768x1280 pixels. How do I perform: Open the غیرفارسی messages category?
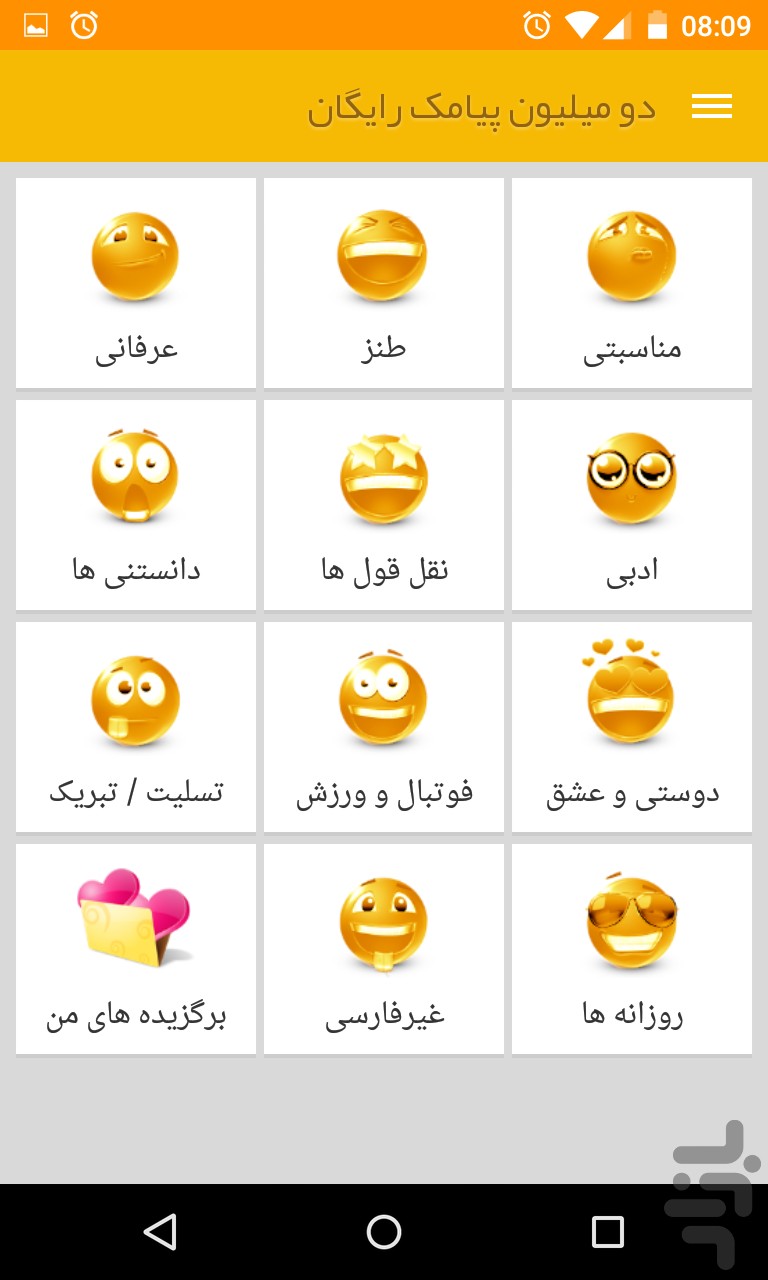384,949
